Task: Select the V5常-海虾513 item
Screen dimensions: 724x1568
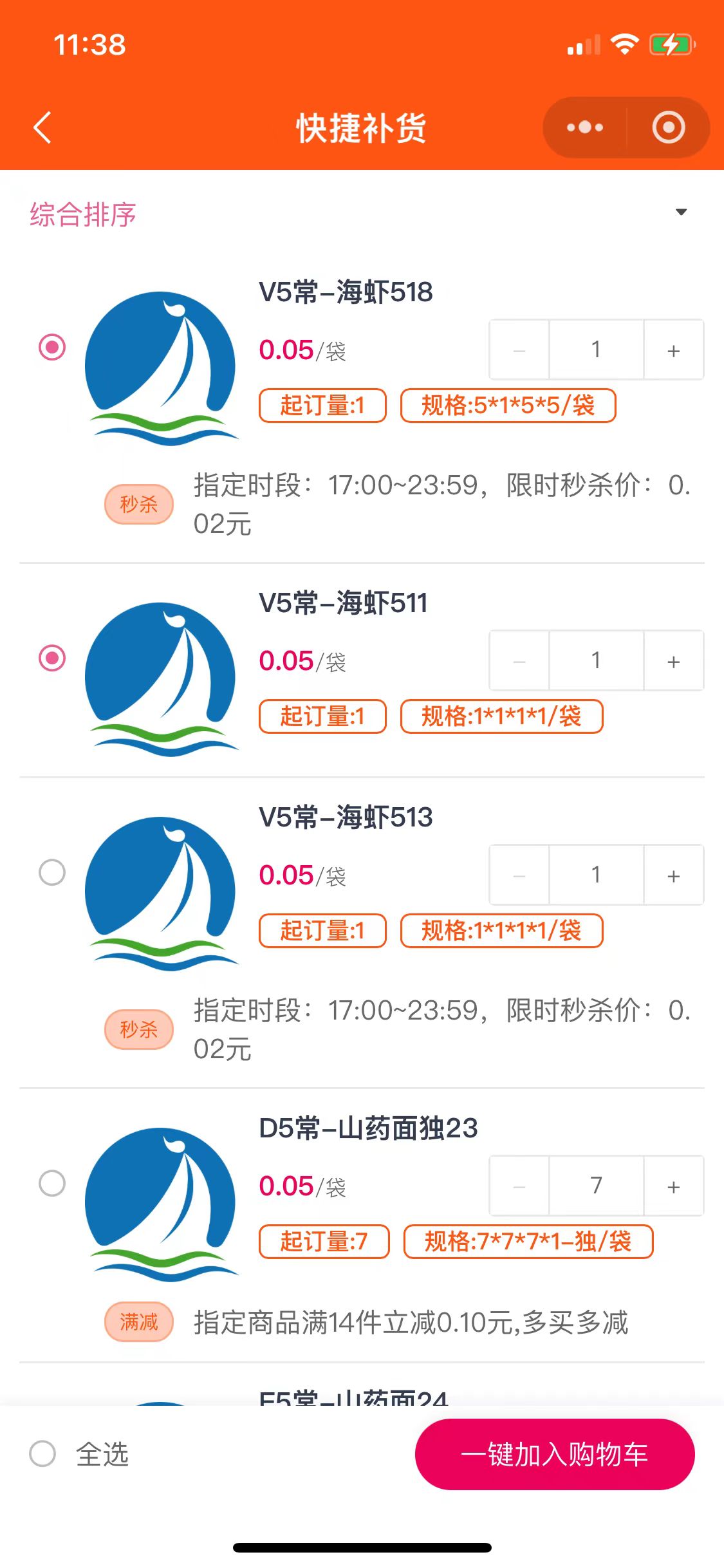Action: 52,872
